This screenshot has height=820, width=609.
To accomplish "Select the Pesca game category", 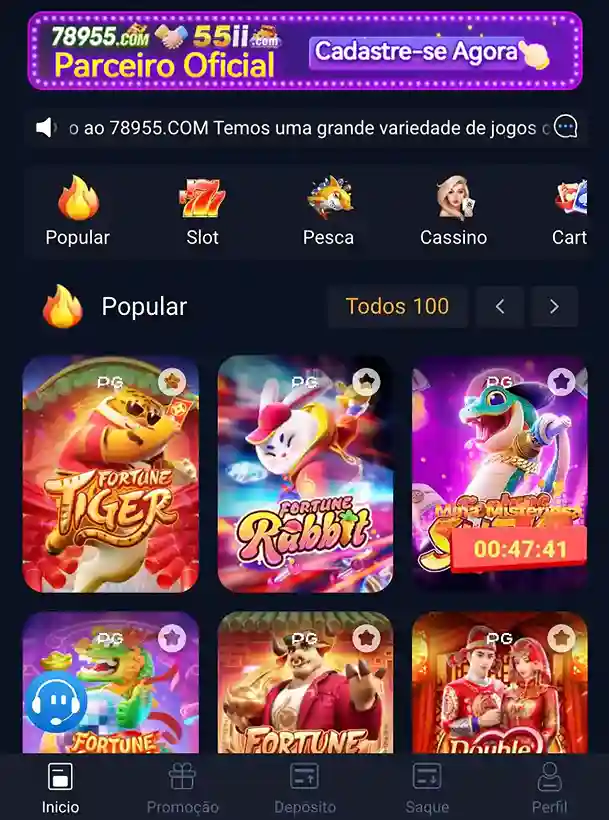I will point(328,213).
